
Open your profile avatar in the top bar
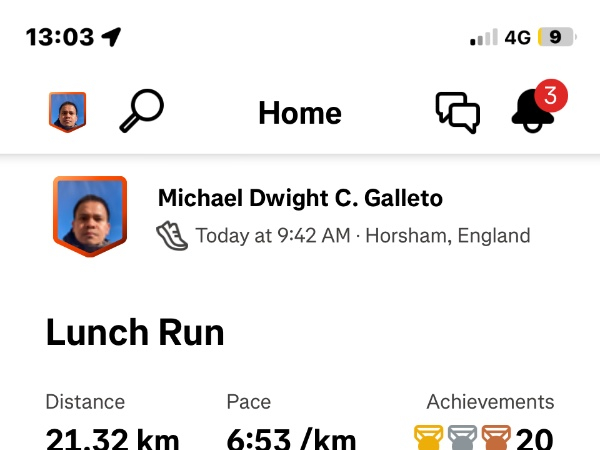coord(67,112)
